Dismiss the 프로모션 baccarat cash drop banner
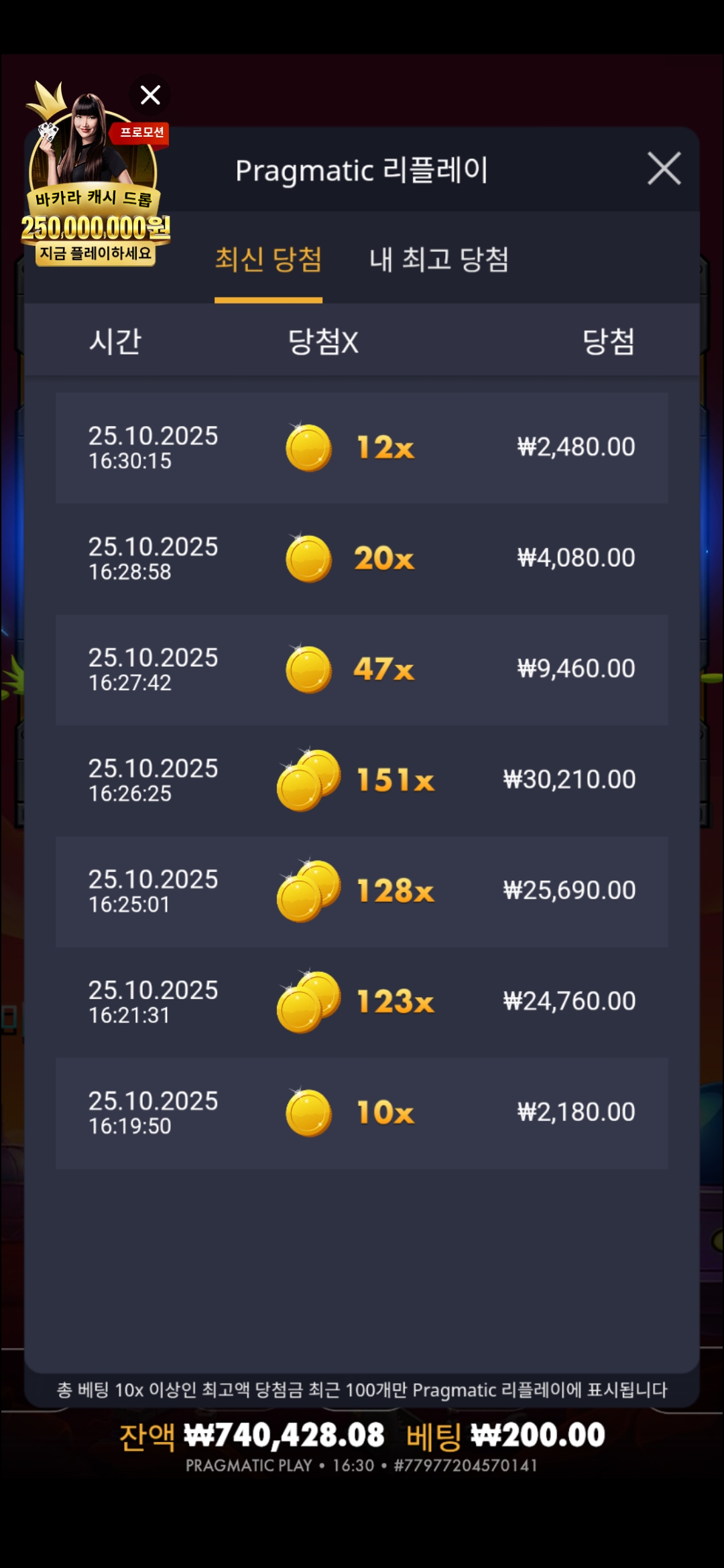724x1568 pixels. [150, 95]
